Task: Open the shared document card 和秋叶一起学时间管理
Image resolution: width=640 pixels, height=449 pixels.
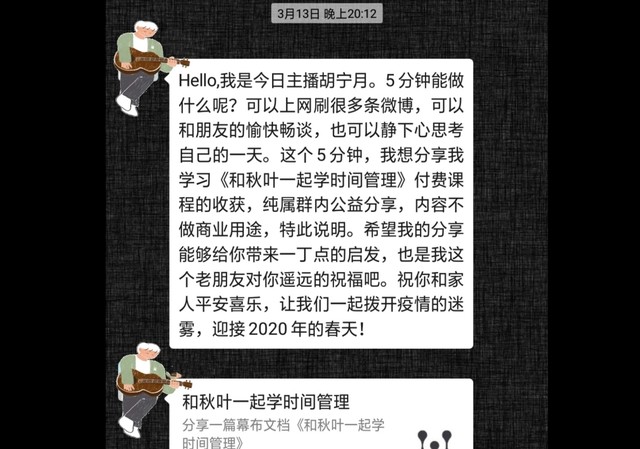Action: point(320,415)
